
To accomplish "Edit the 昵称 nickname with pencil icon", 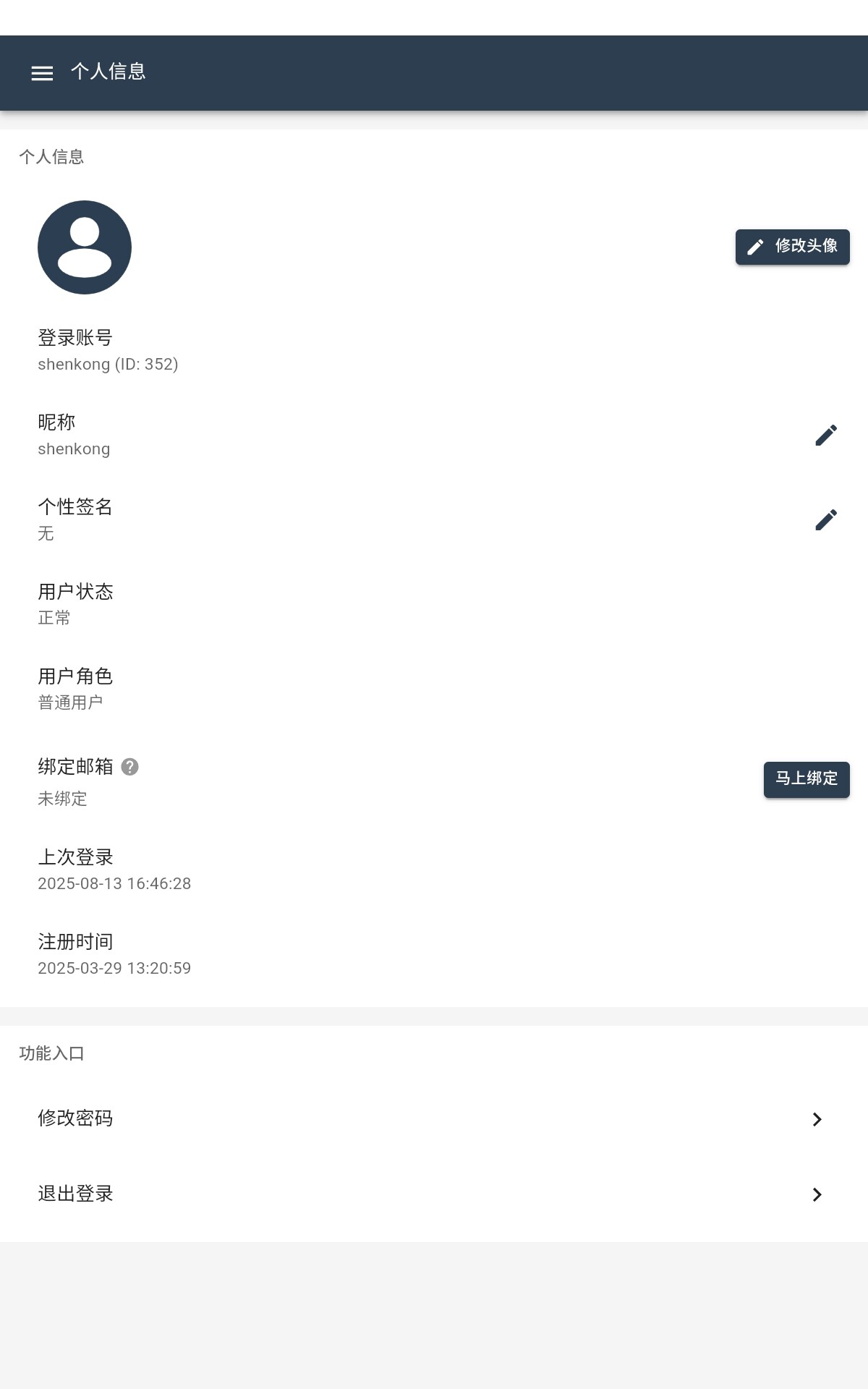I will coord(825,435).
